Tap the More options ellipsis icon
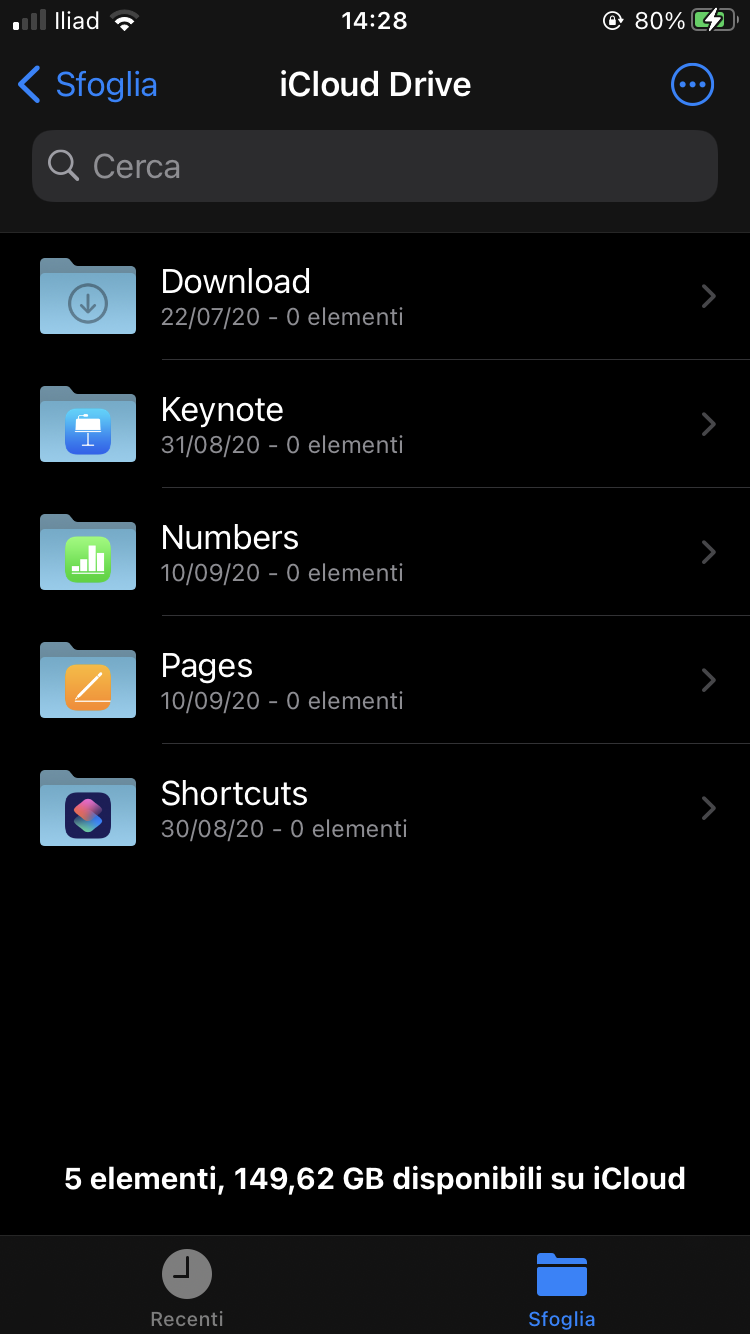This screenshot has height=1334, width=750. pyautogui.click(x=692, y=84)
